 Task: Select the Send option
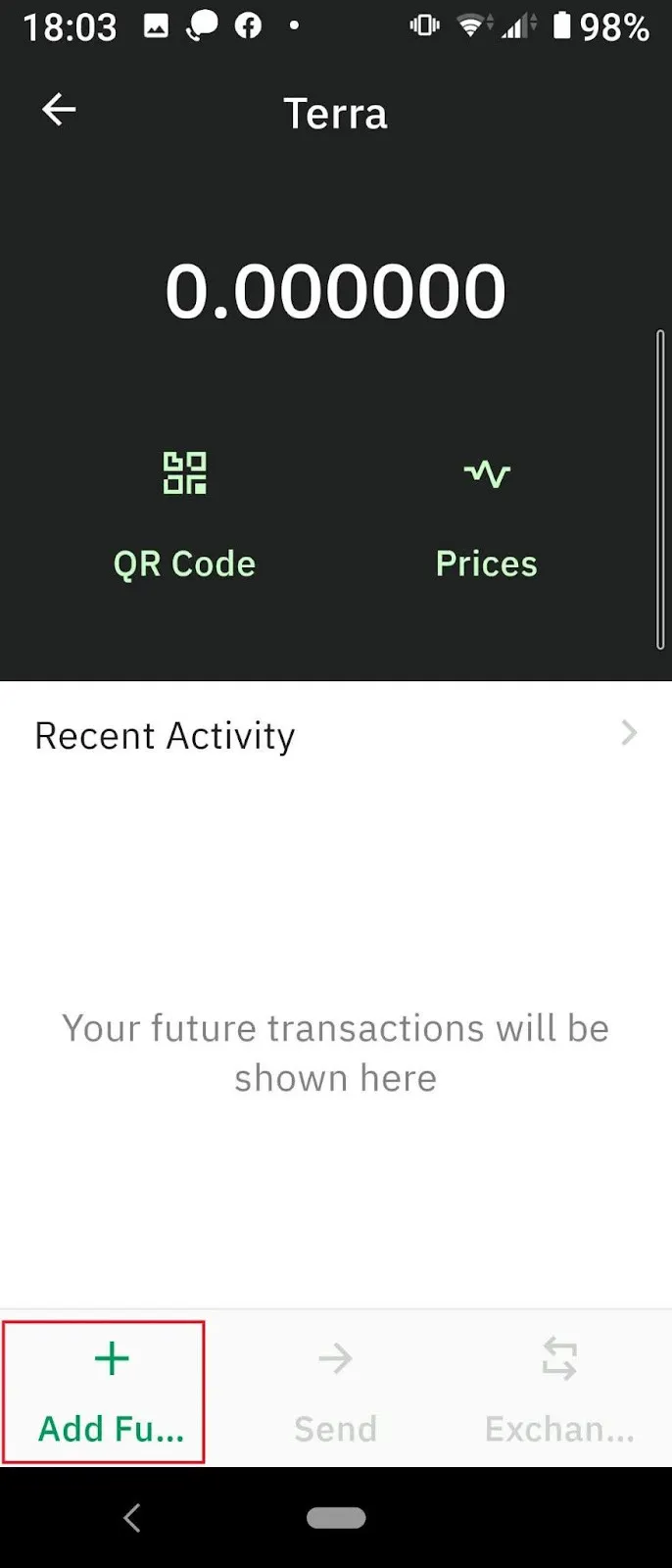[x=335, y=1392]
